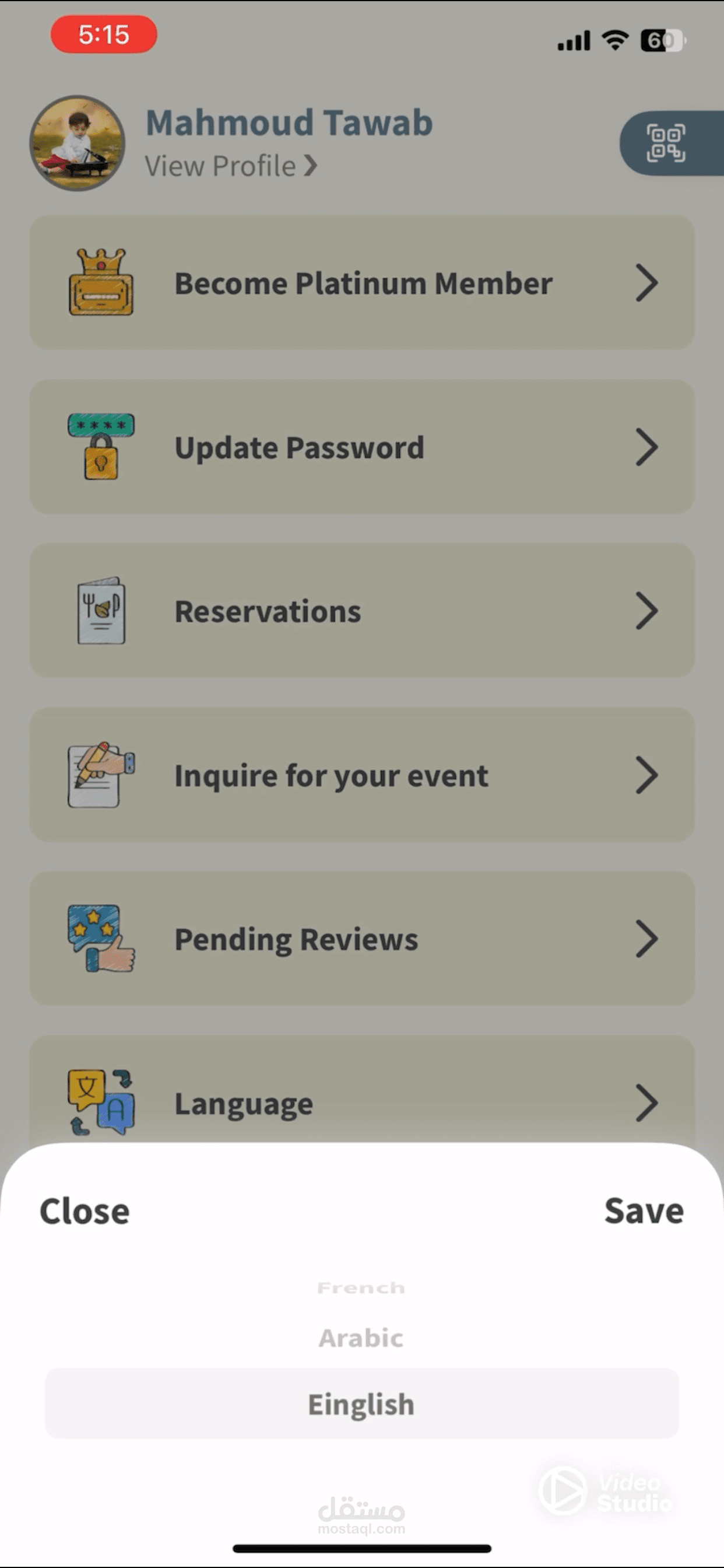This screenshot has height=1568, width=724.
Task: Open Reservations row
Action: 362,611
